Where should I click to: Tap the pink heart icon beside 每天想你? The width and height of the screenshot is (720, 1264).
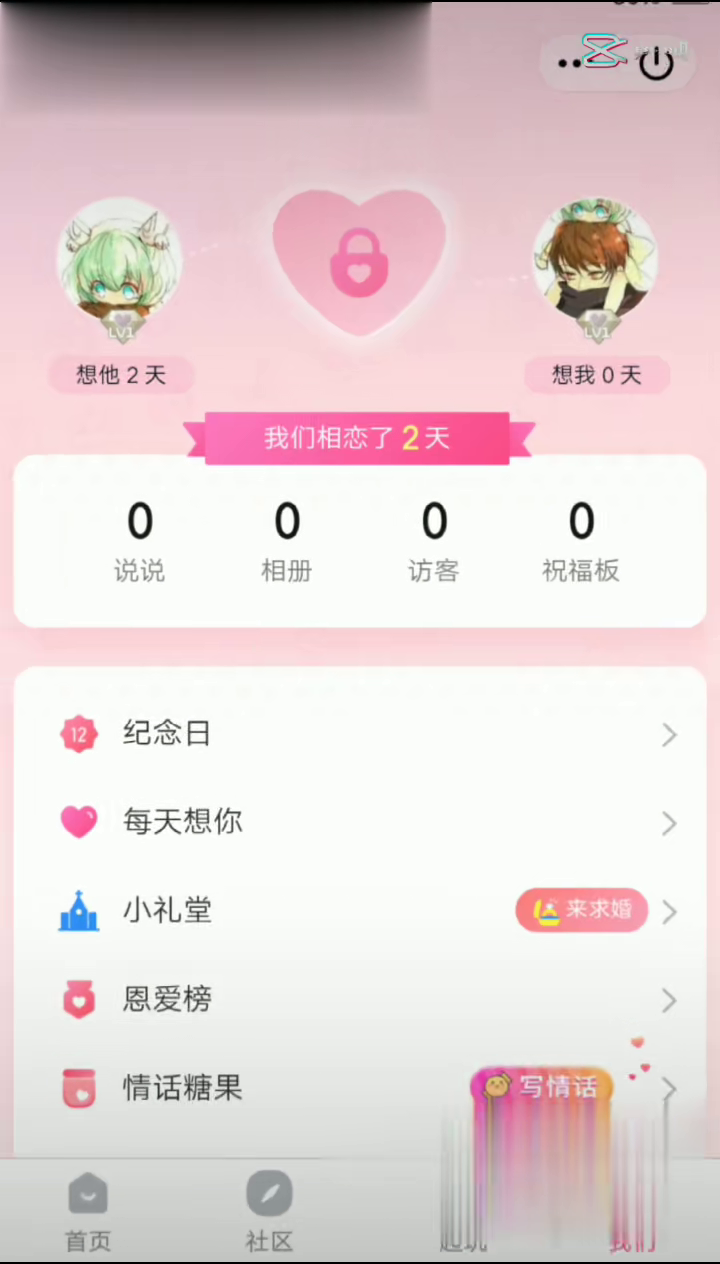point(79,822)
